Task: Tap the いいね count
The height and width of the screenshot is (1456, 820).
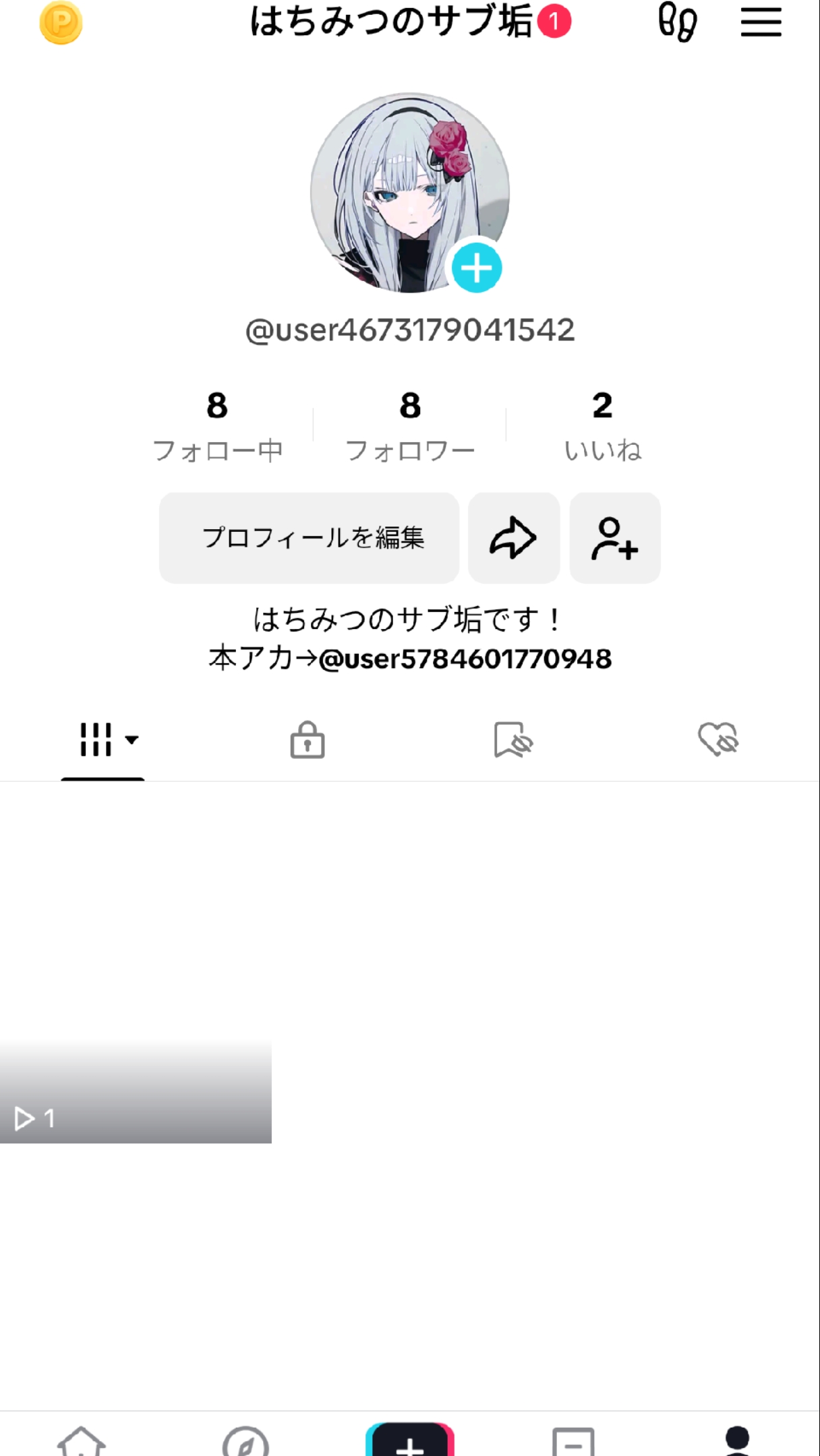Action: point(602,426)
